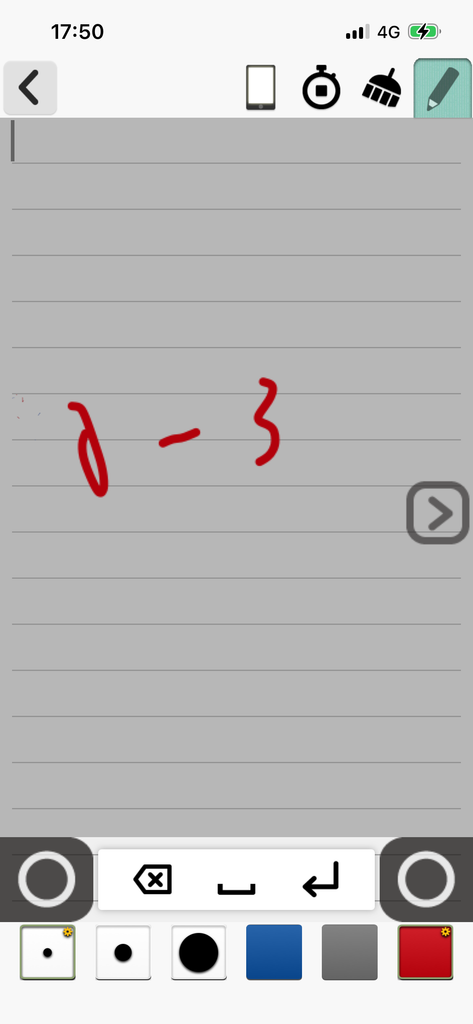The height and width of the screenshot is (1024, 473).
Task: Go back using the top-left arrow
Action: pyautogui.click(x=30, y=88)
